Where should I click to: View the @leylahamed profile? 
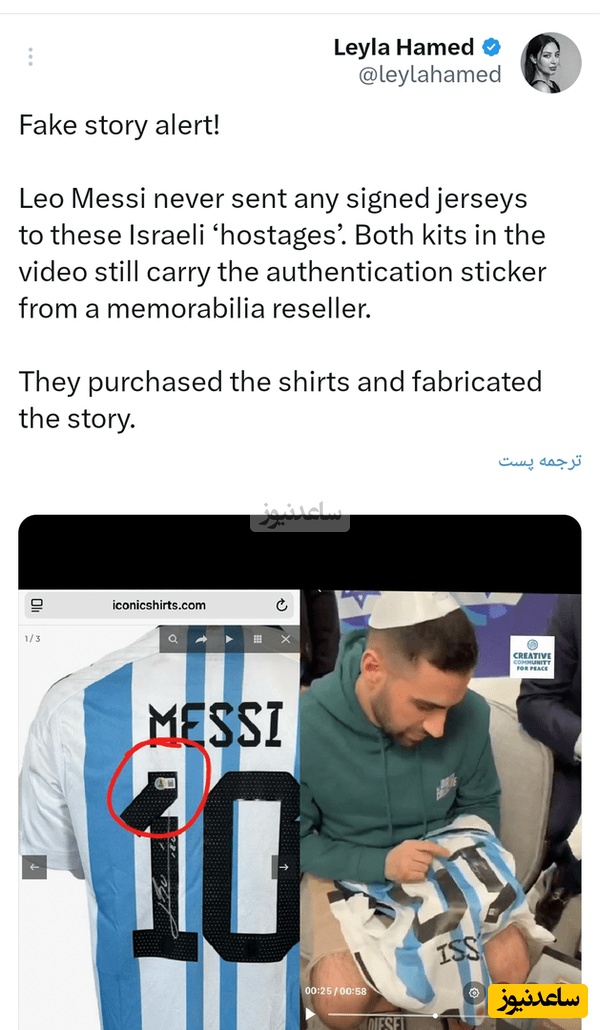tap(430, 75)
